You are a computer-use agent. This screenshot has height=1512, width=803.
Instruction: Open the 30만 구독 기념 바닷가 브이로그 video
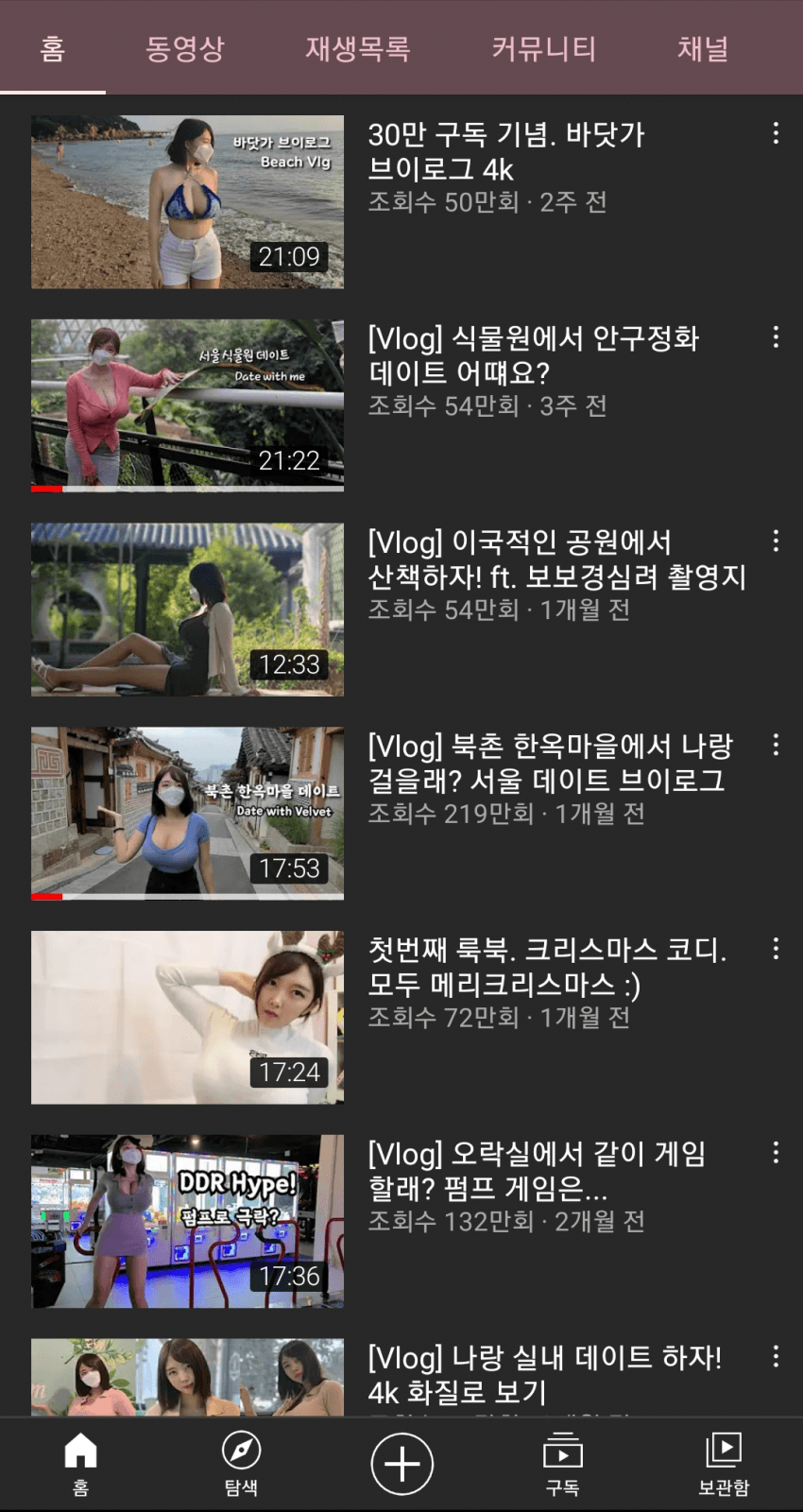(x=187, y=202)
